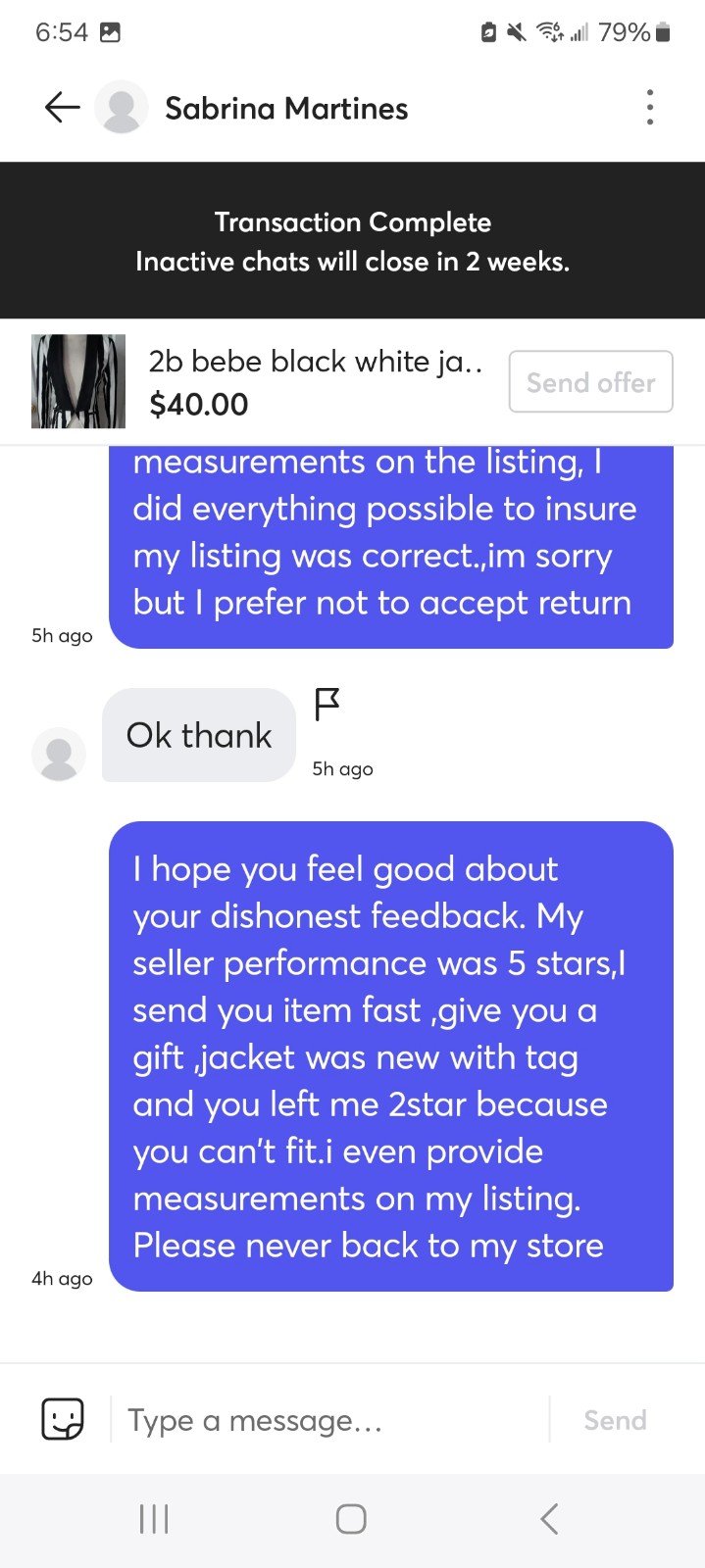This screenshot has width=705, height=1568.
Task: Flag the "Ok thank" message
Action: (x=327, y=704)
